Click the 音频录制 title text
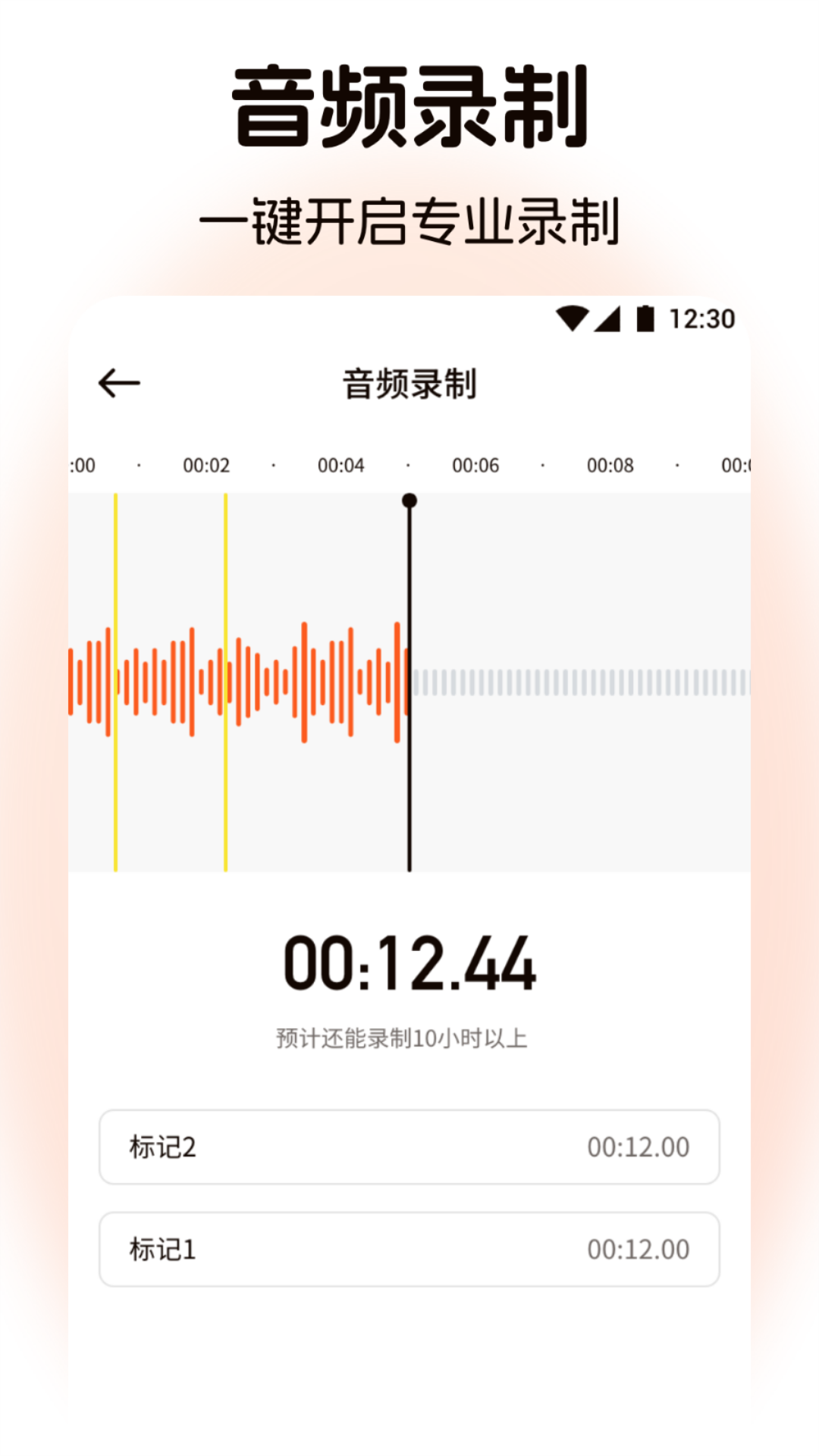819x1456 pixels. (x=409, y=383)
